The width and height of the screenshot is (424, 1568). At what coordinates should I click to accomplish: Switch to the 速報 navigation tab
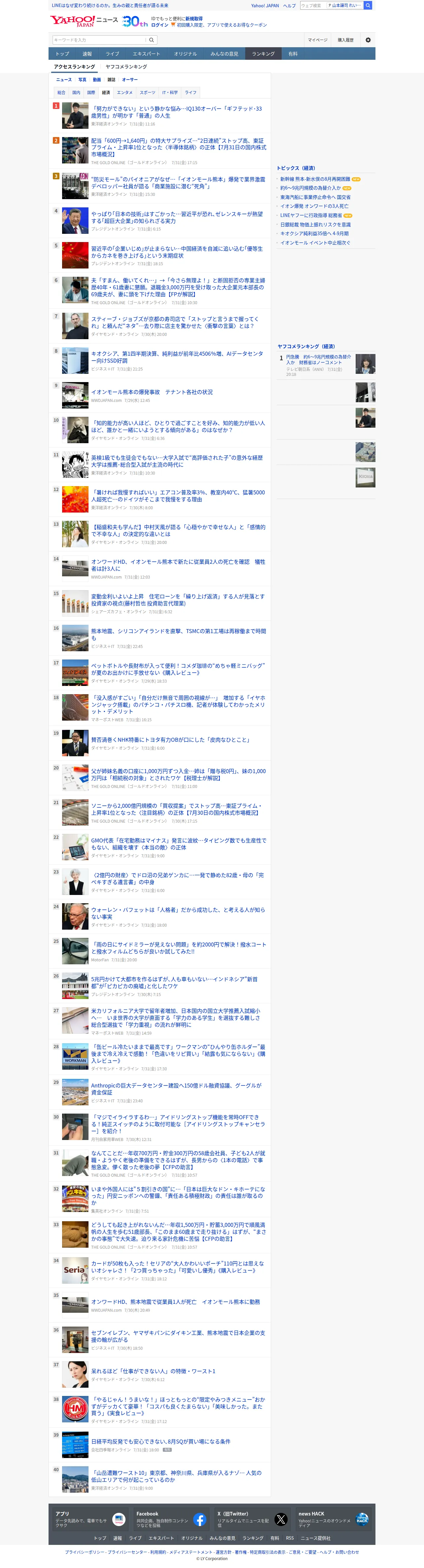click(x=88, y=53)
